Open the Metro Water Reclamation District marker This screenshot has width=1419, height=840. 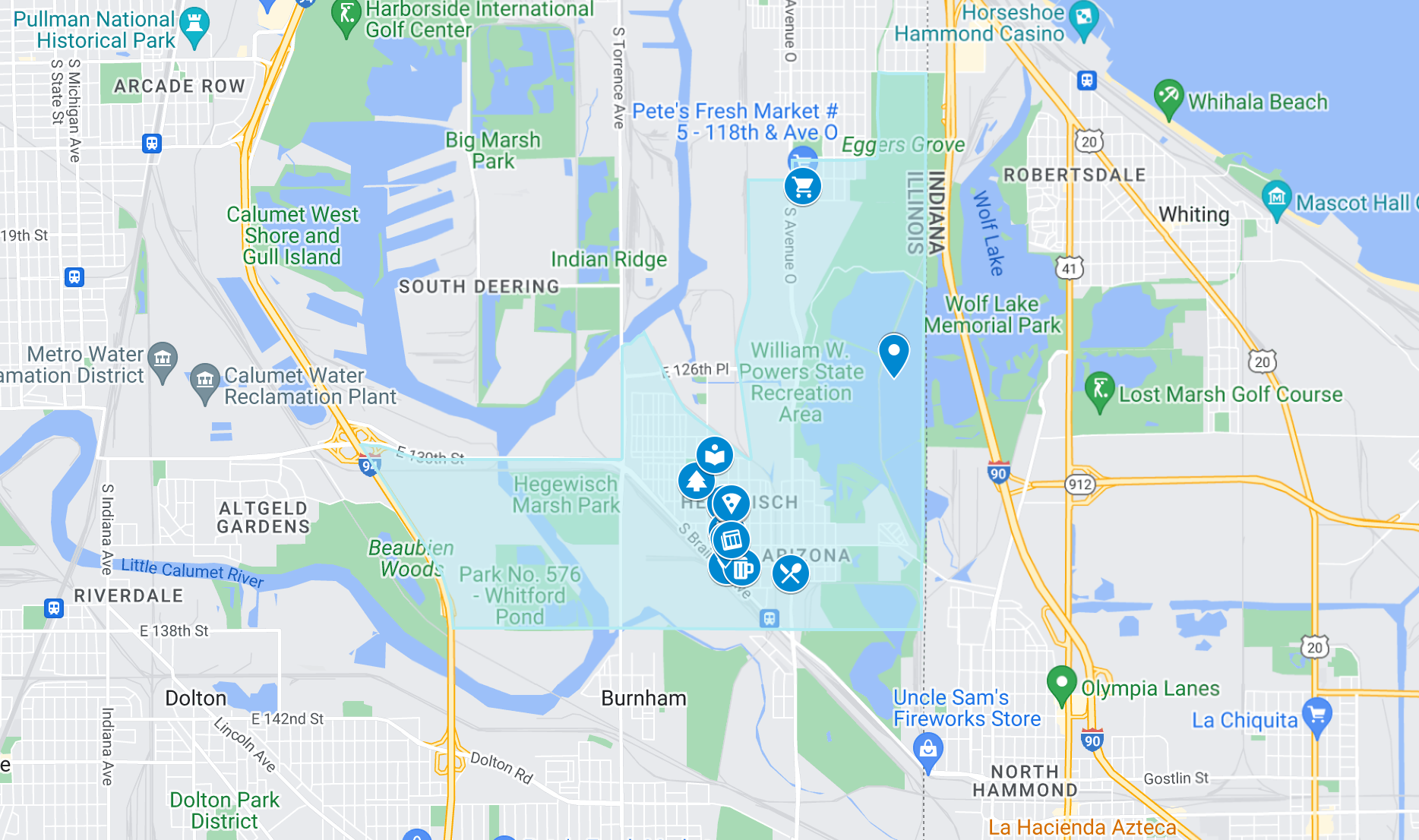(163, 358)
